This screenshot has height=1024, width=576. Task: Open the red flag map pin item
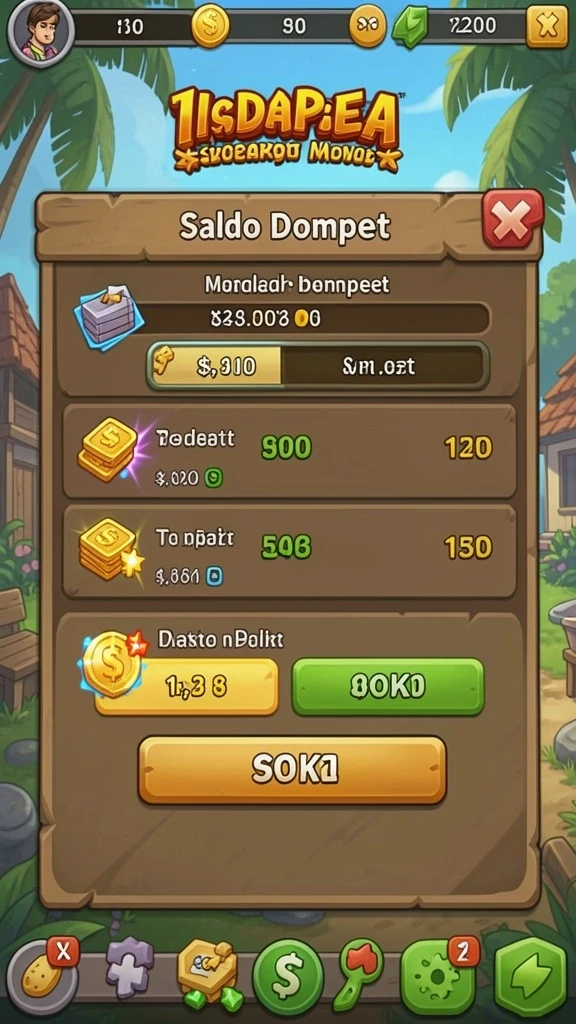358,972
